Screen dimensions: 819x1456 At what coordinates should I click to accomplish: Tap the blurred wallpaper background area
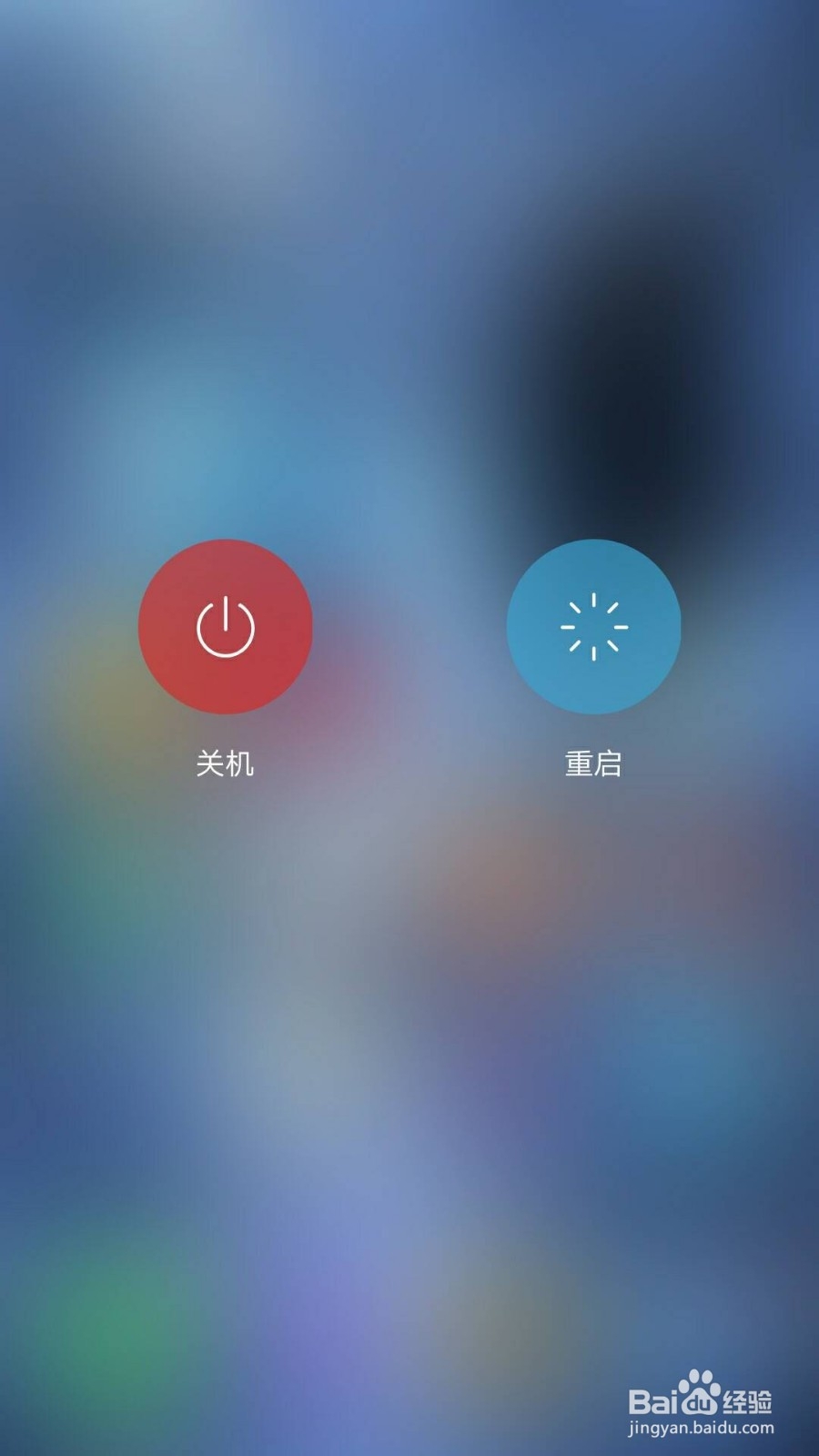click(x=409, y=1046)
